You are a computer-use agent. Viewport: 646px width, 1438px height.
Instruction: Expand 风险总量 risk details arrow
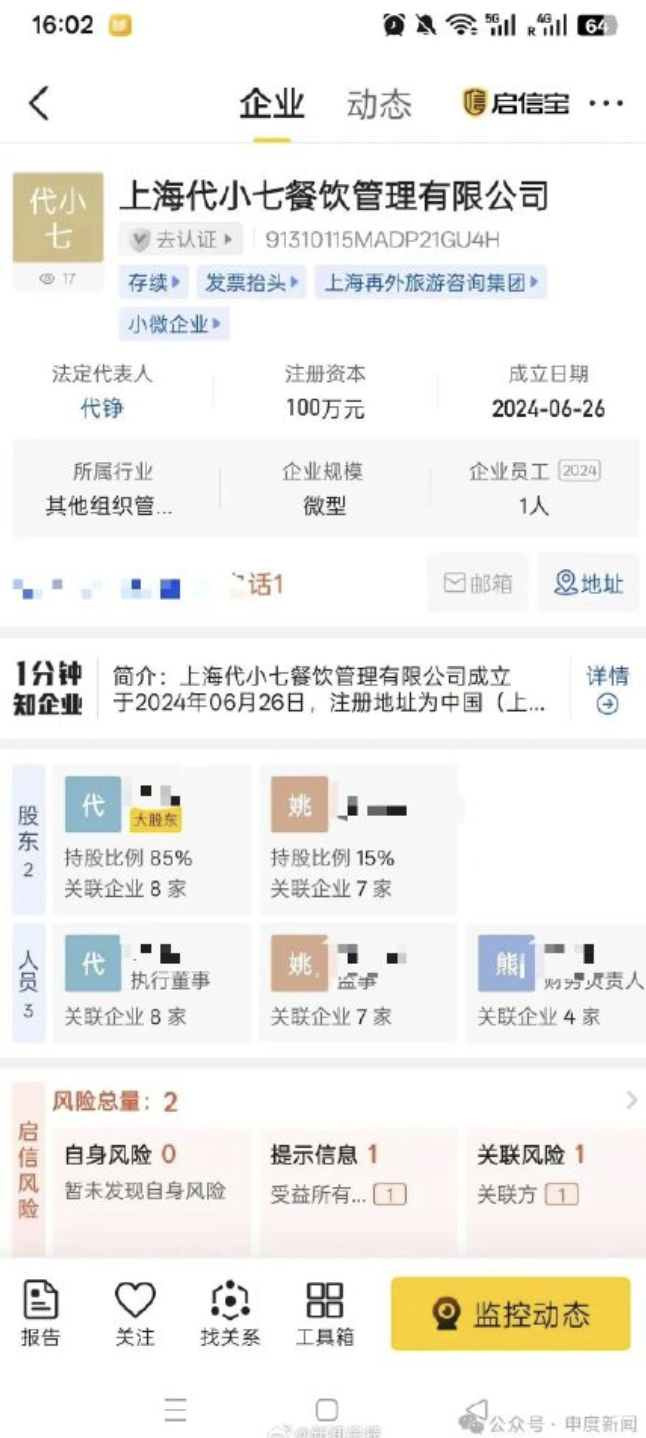coord(631,1100)
